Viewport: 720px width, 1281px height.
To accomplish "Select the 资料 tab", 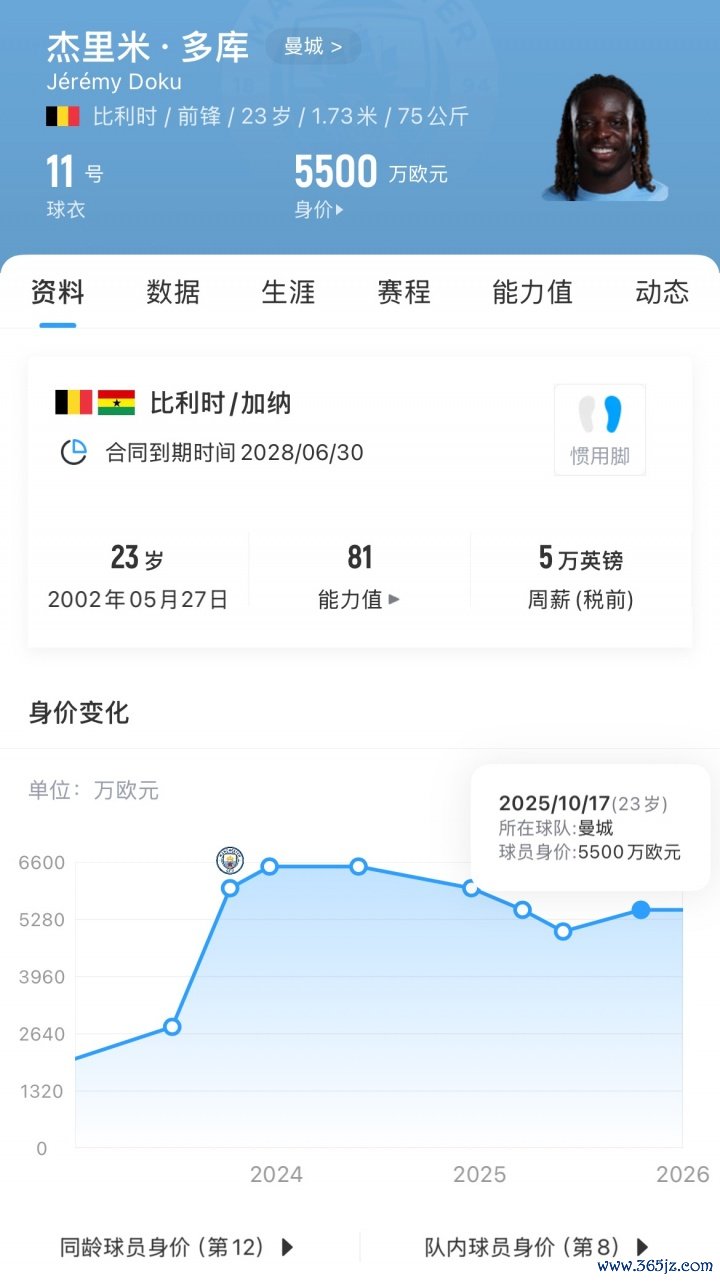I will tap(58, 292).
